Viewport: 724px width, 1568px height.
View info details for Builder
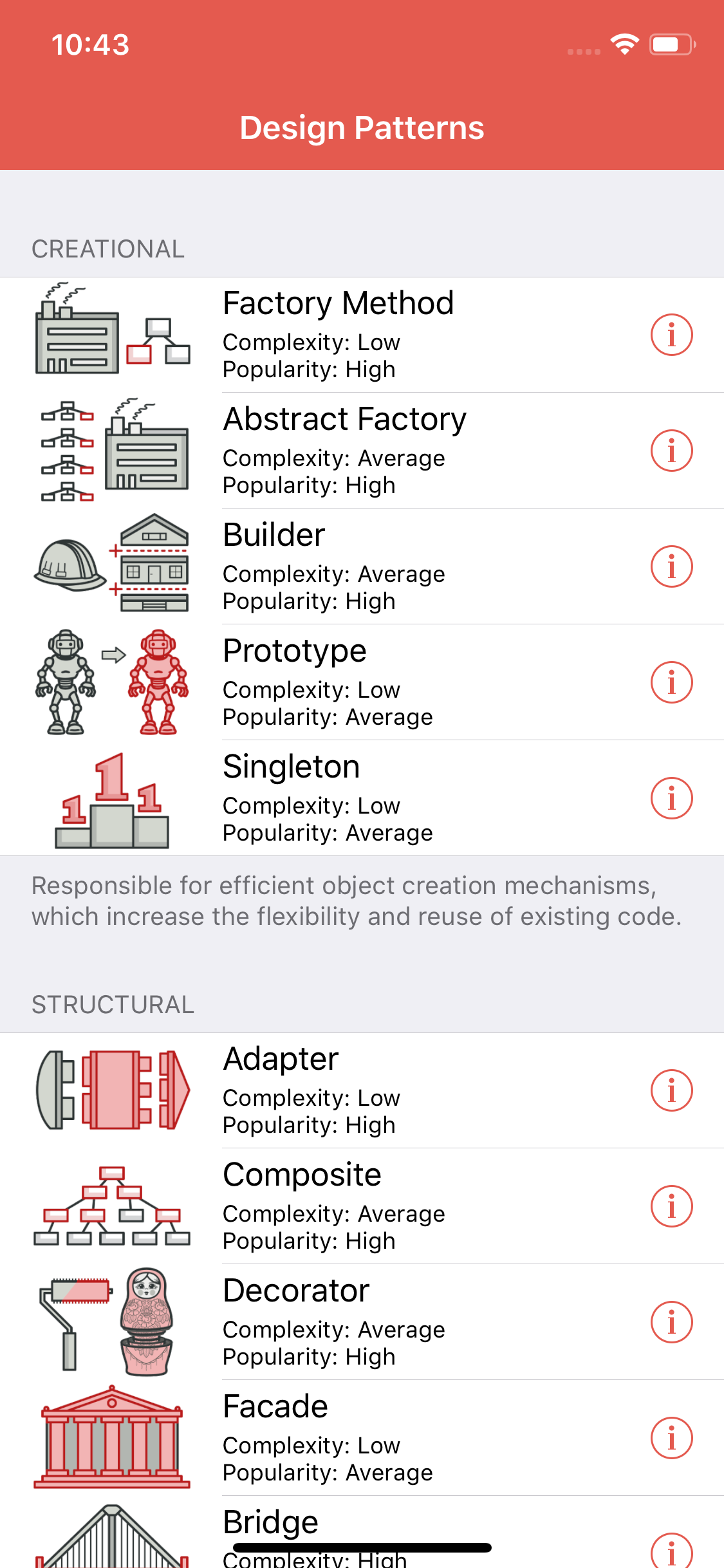point(671,566)
